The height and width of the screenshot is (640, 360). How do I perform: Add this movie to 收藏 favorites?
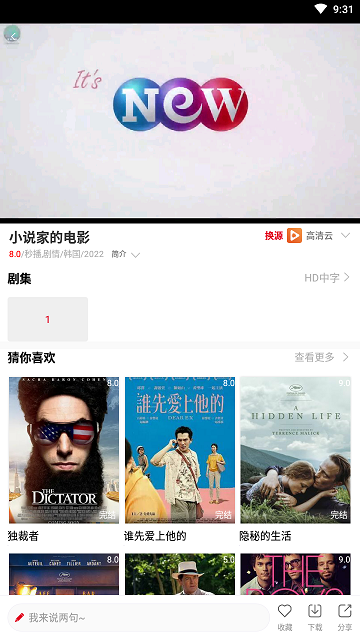tap(284, 618)
